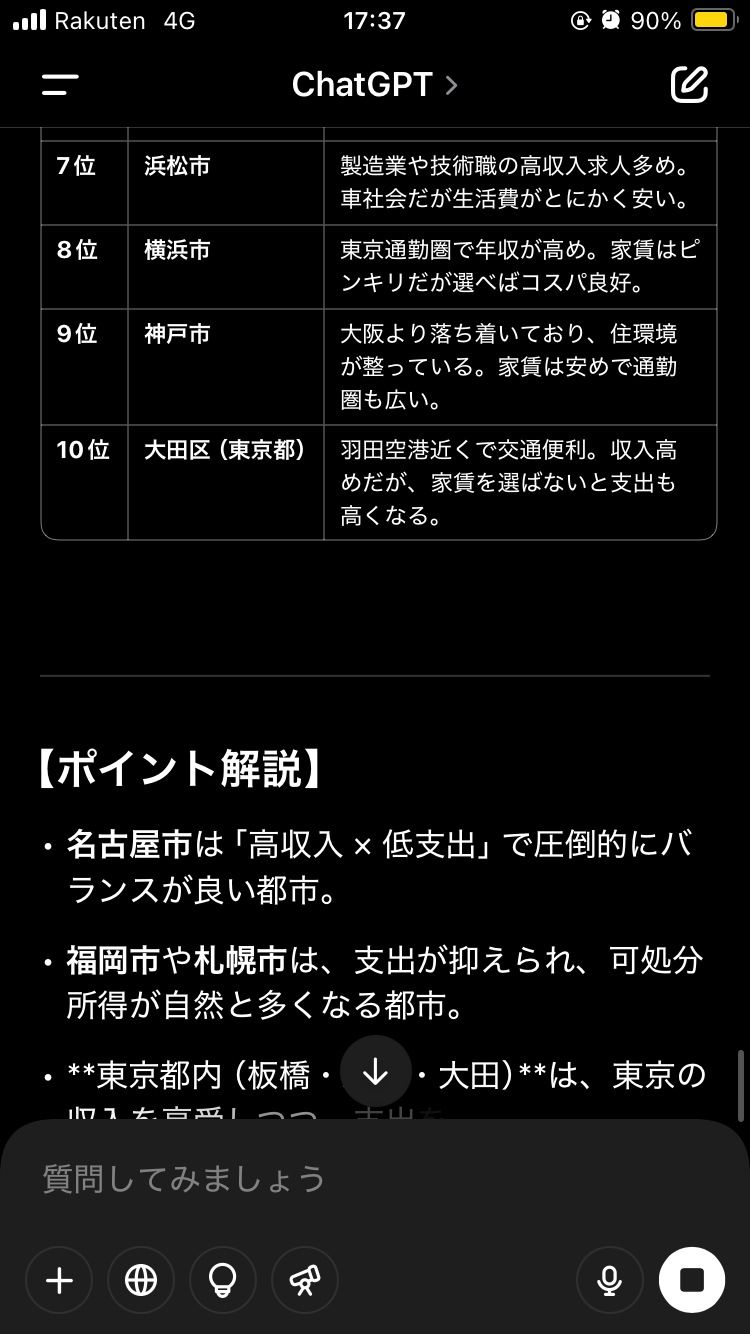Open the plus attachment menu
The height and width of the screenshot is (1334, 750).
point(59,1280)
